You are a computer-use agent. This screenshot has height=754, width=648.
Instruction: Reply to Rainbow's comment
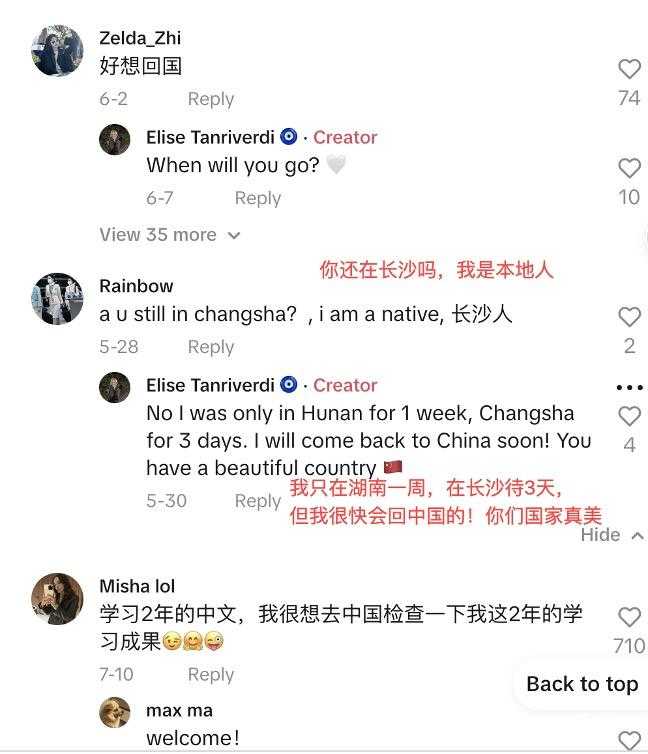point(211,347)
